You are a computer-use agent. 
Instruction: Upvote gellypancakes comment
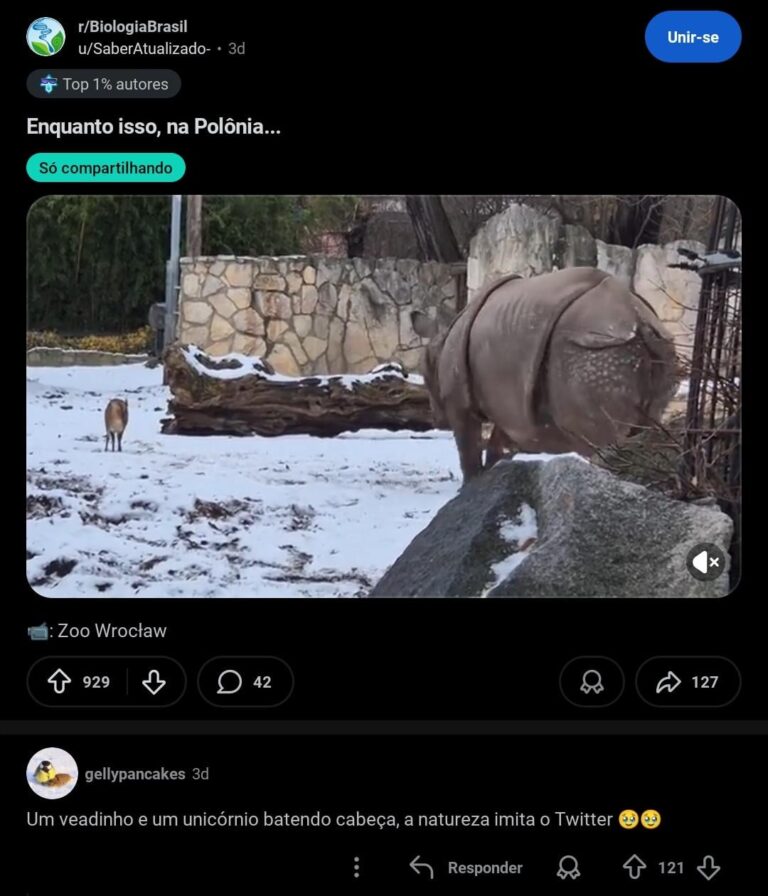point(634,867)
